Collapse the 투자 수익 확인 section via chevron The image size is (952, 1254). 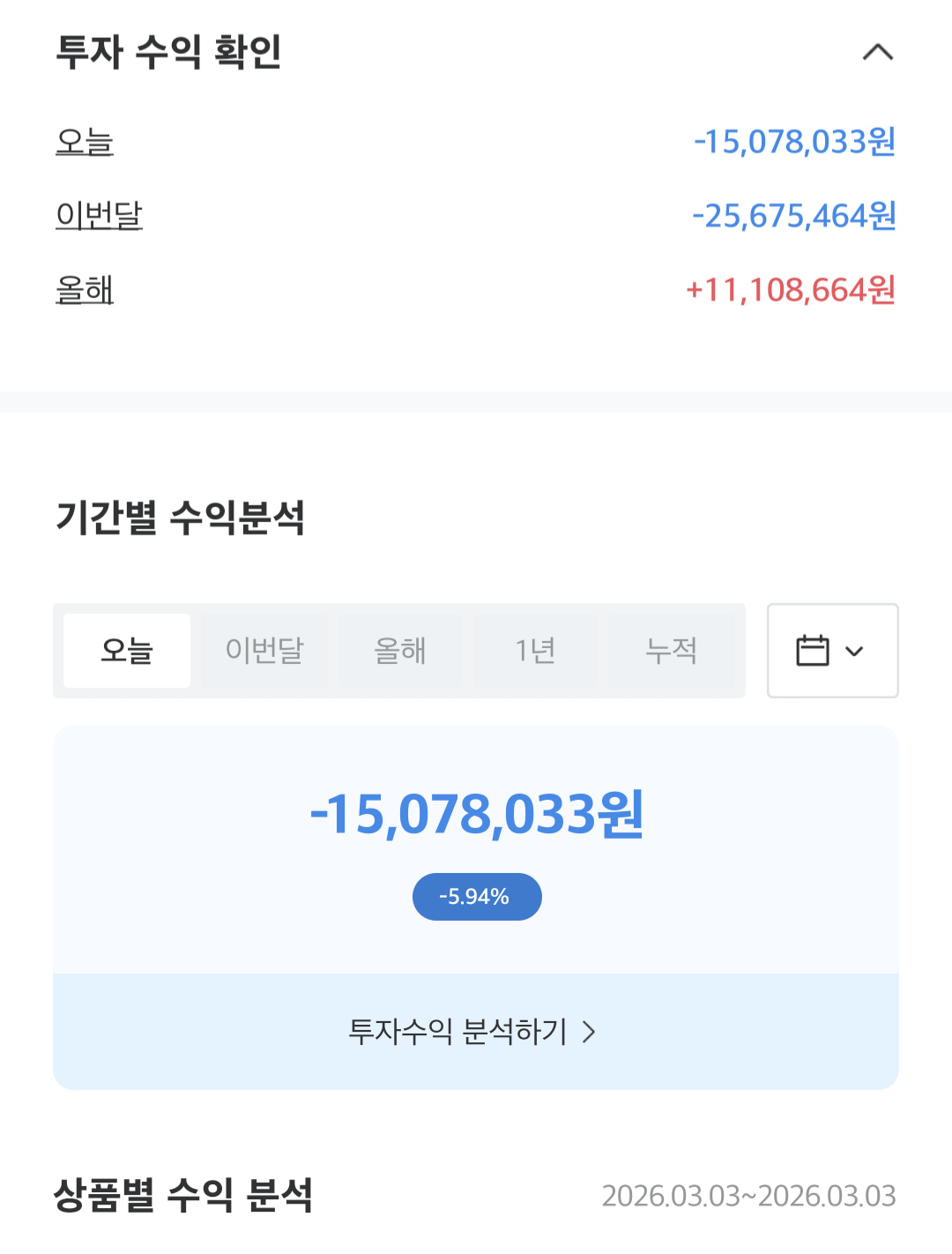(x=876, y=53)
